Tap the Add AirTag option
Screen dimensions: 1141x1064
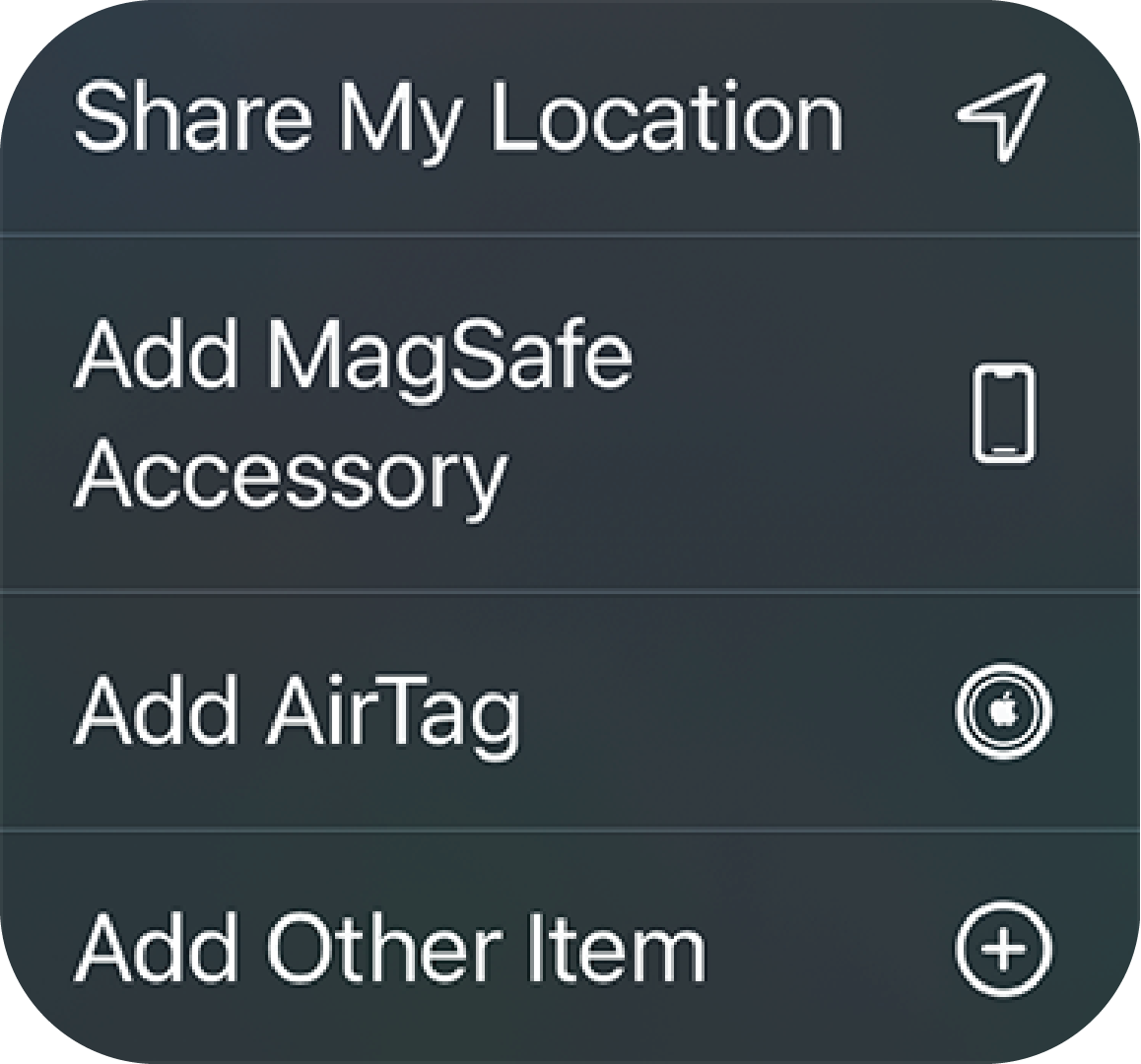299,711
